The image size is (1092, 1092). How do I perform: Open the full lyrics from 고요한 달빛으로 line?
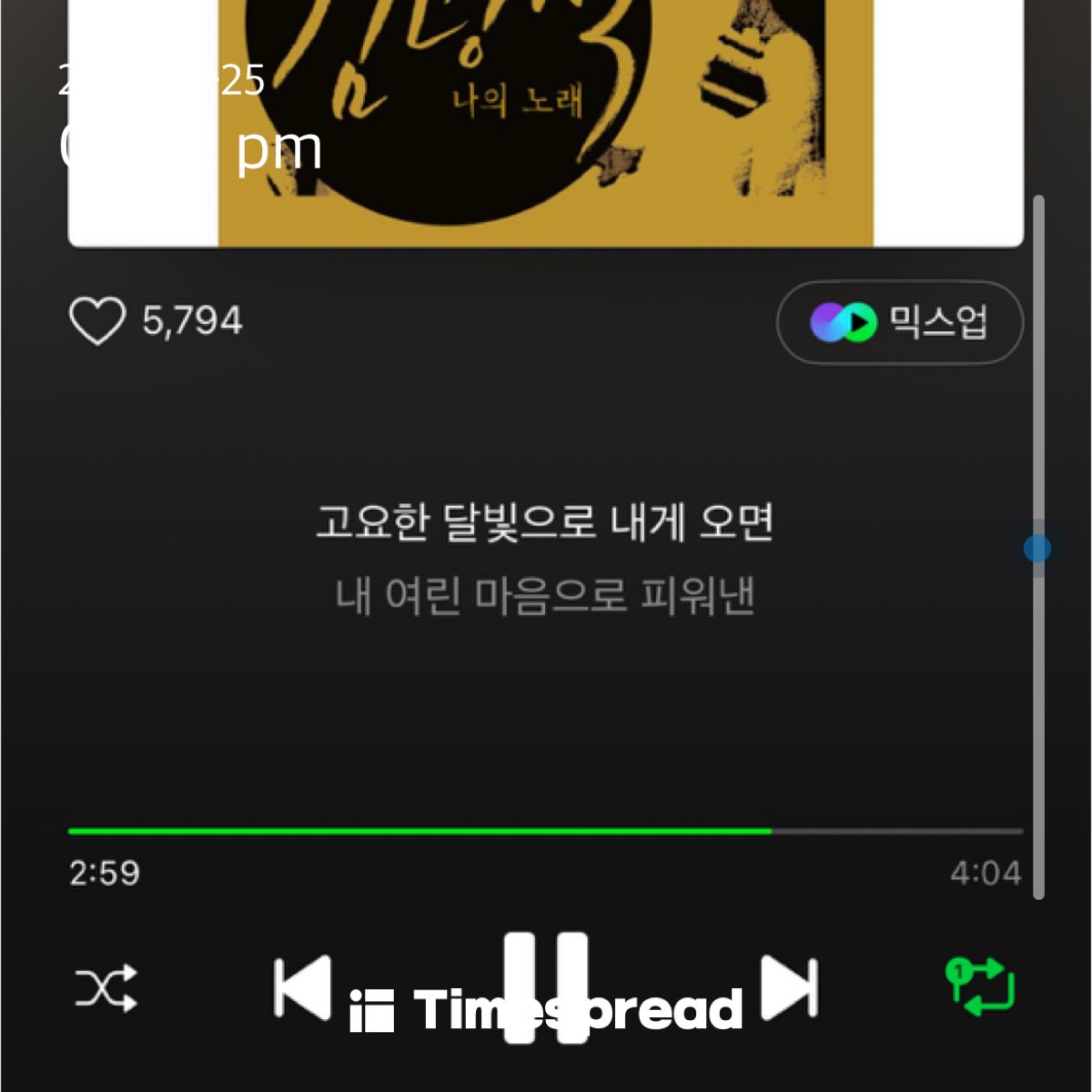click(544, 523)
